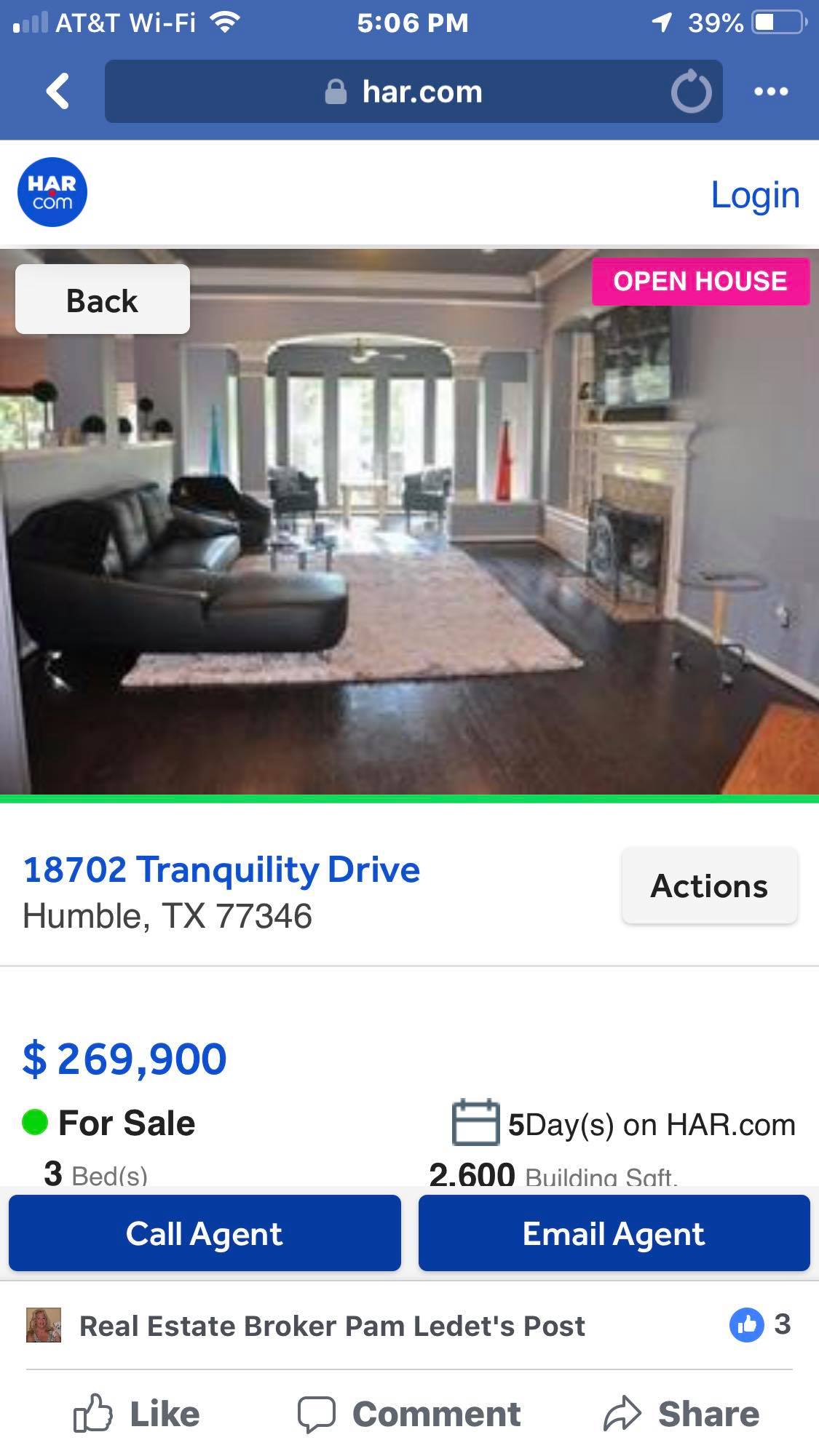Image resolution: width=819 pixels, height=1456 pixels.
Task: Open the 18702 Tranquility Drive address link
Action: click(x=221, y=870)
